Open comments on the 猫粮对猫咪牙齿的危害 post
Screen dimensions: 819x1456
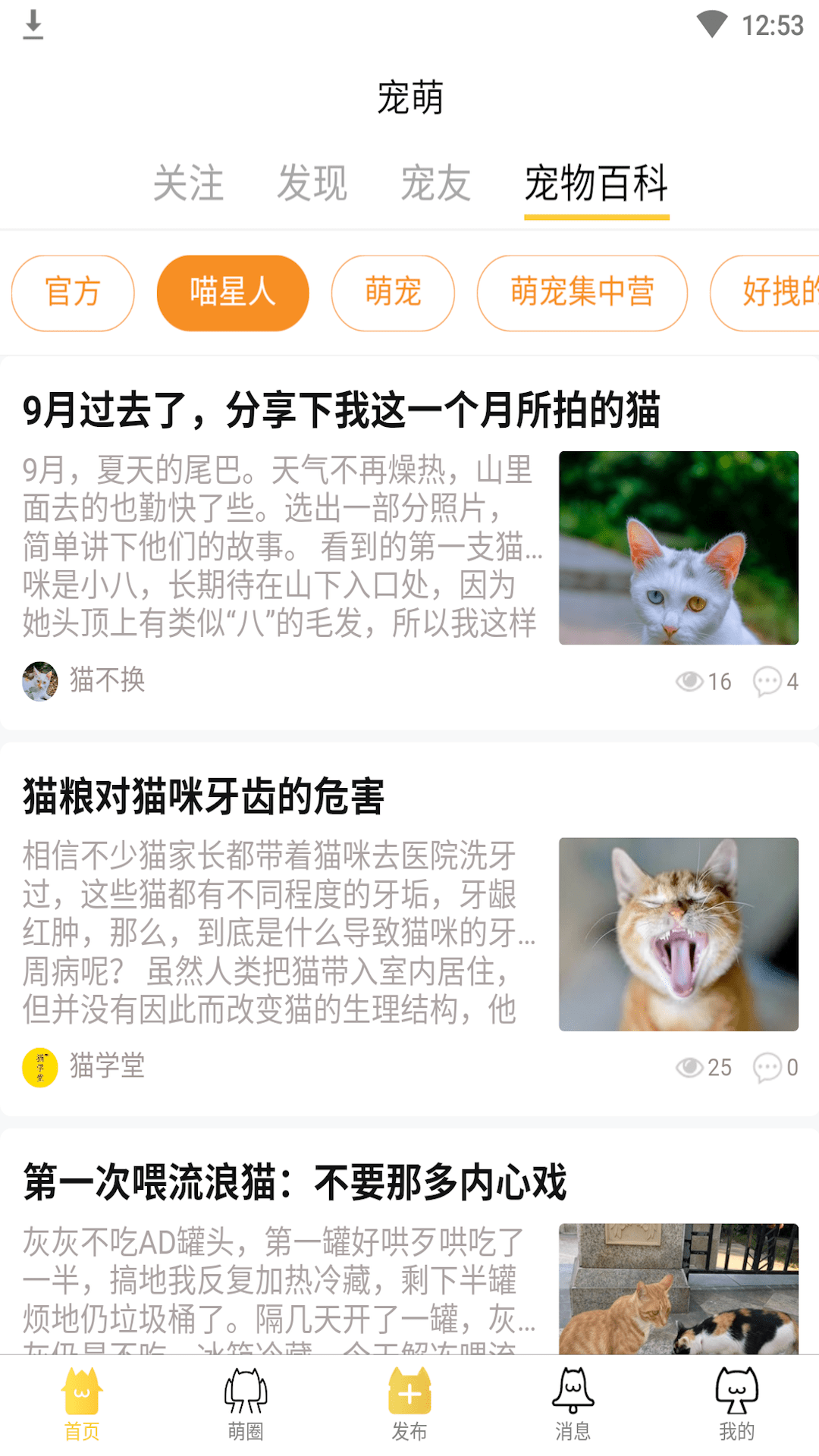[774, 1067]
